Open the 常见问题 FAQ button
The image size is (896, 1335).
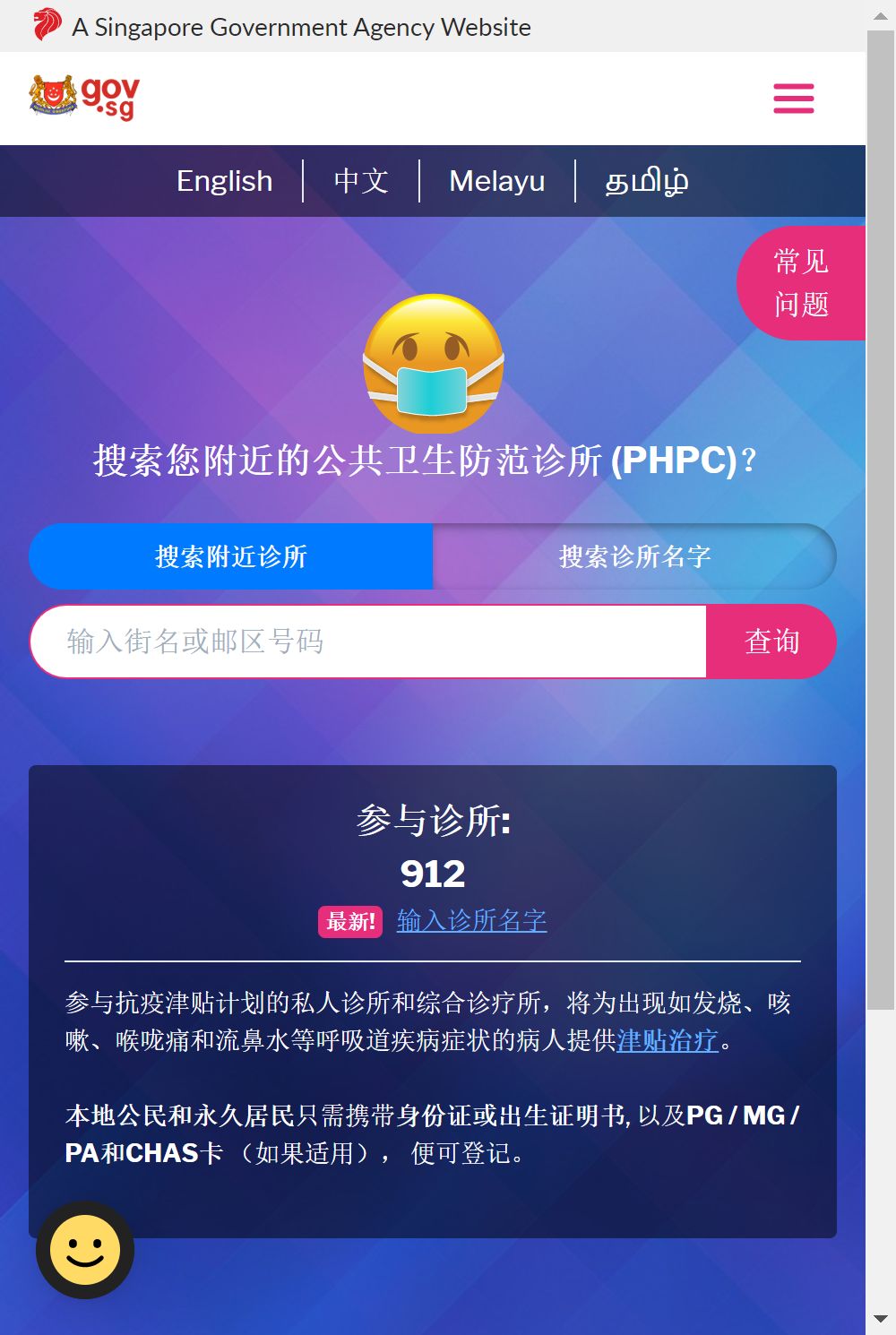click(x=801, y=283)
